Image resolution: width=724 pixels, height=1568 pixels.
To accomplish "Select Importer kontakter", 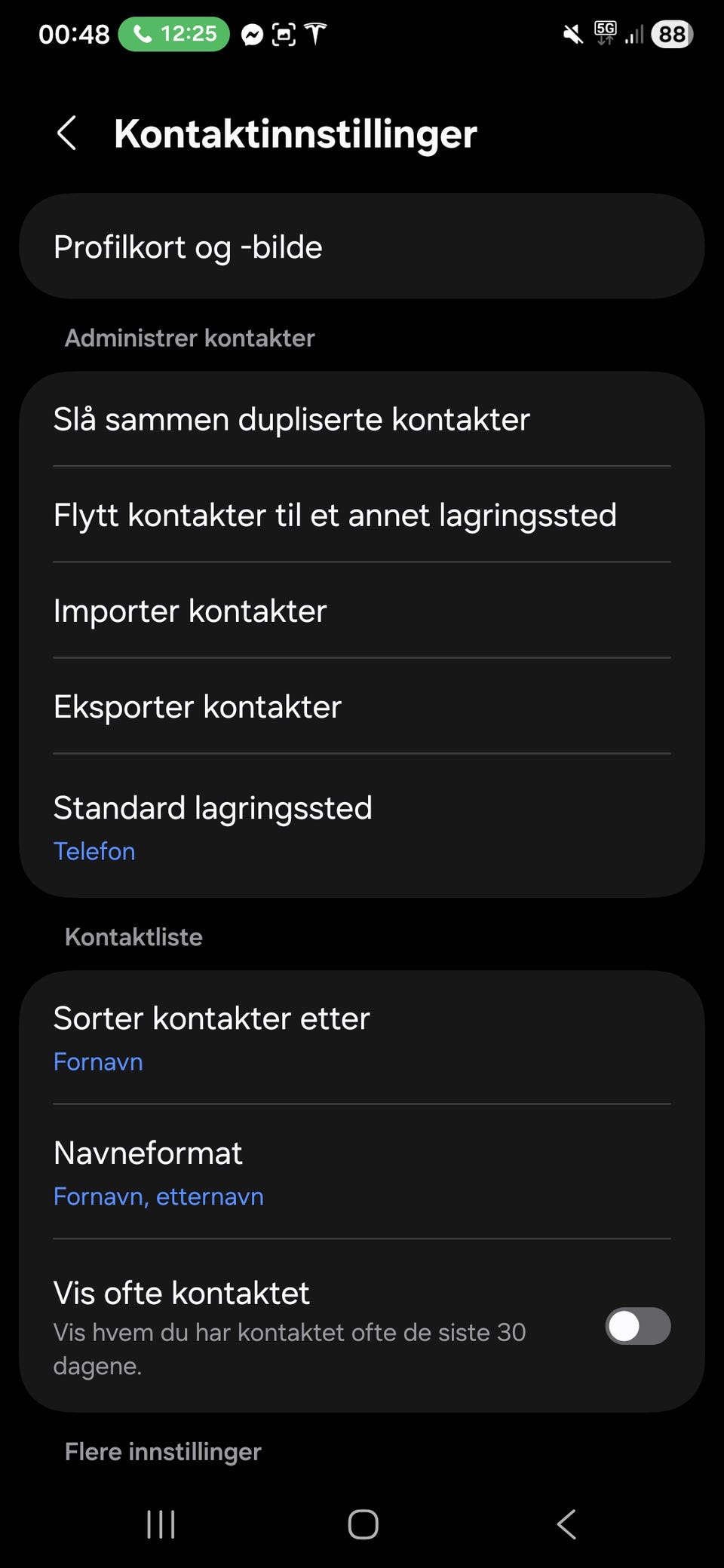I will tap(362, 611).
